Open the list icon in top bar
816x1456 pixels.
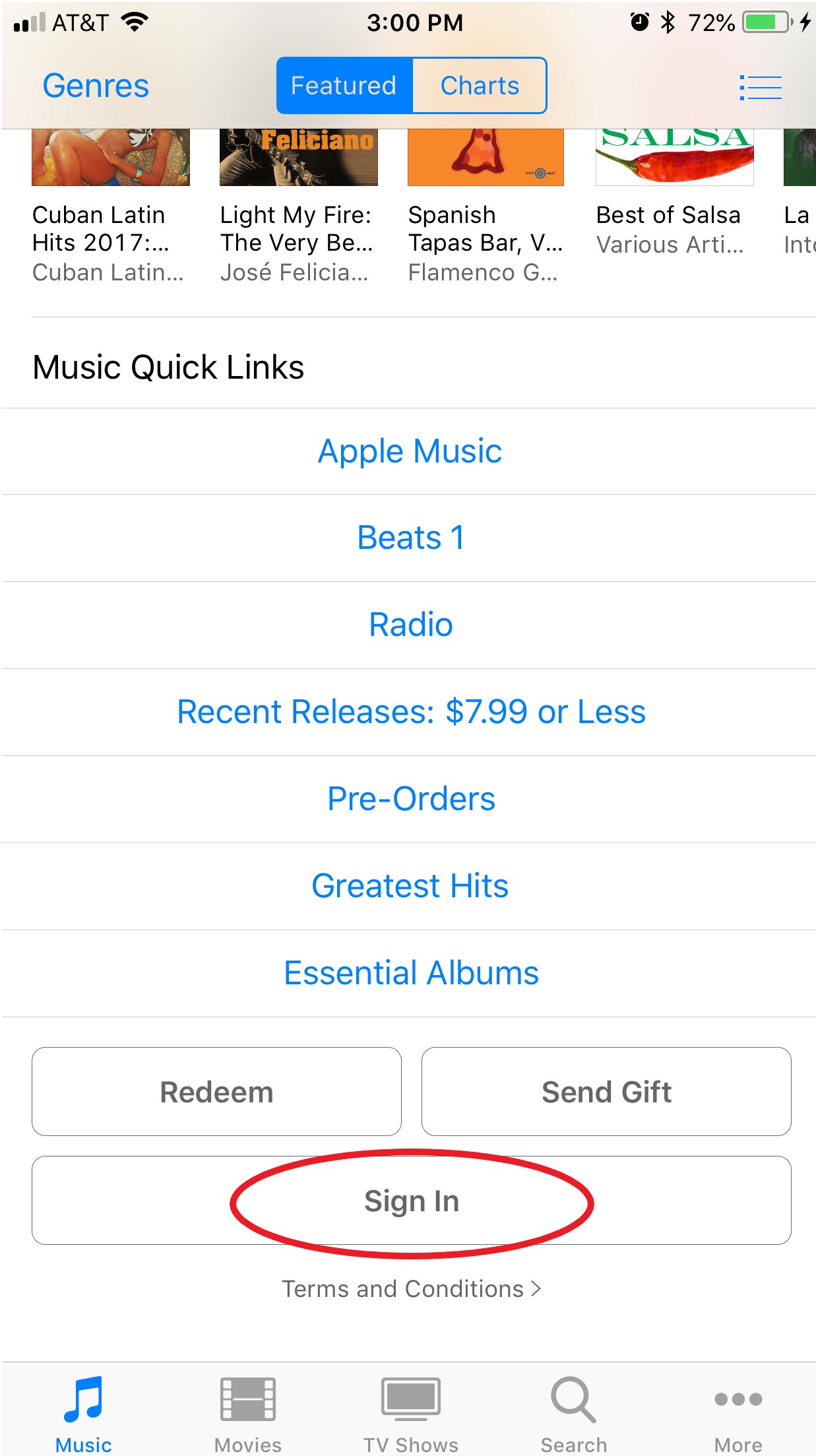click(761, 87)
